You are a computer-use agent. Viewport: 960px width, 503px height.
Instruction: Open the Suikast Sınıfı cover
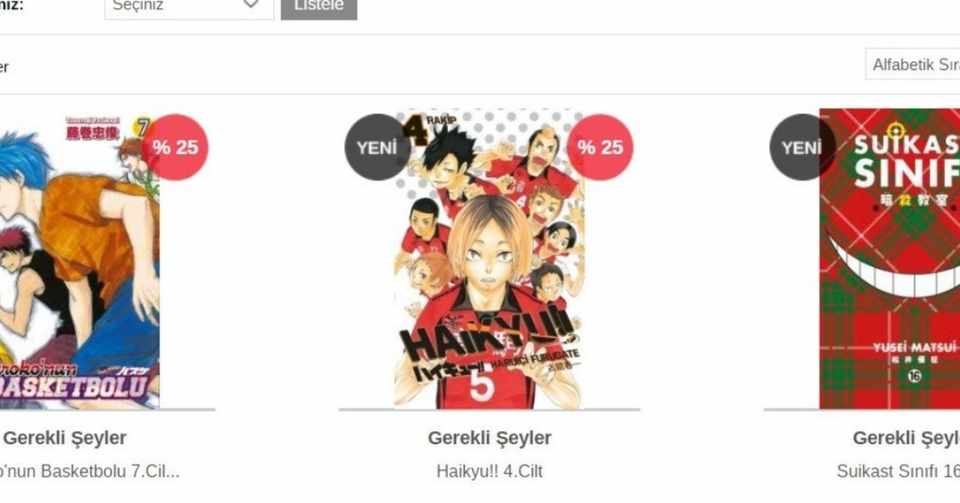click(890, 260)
